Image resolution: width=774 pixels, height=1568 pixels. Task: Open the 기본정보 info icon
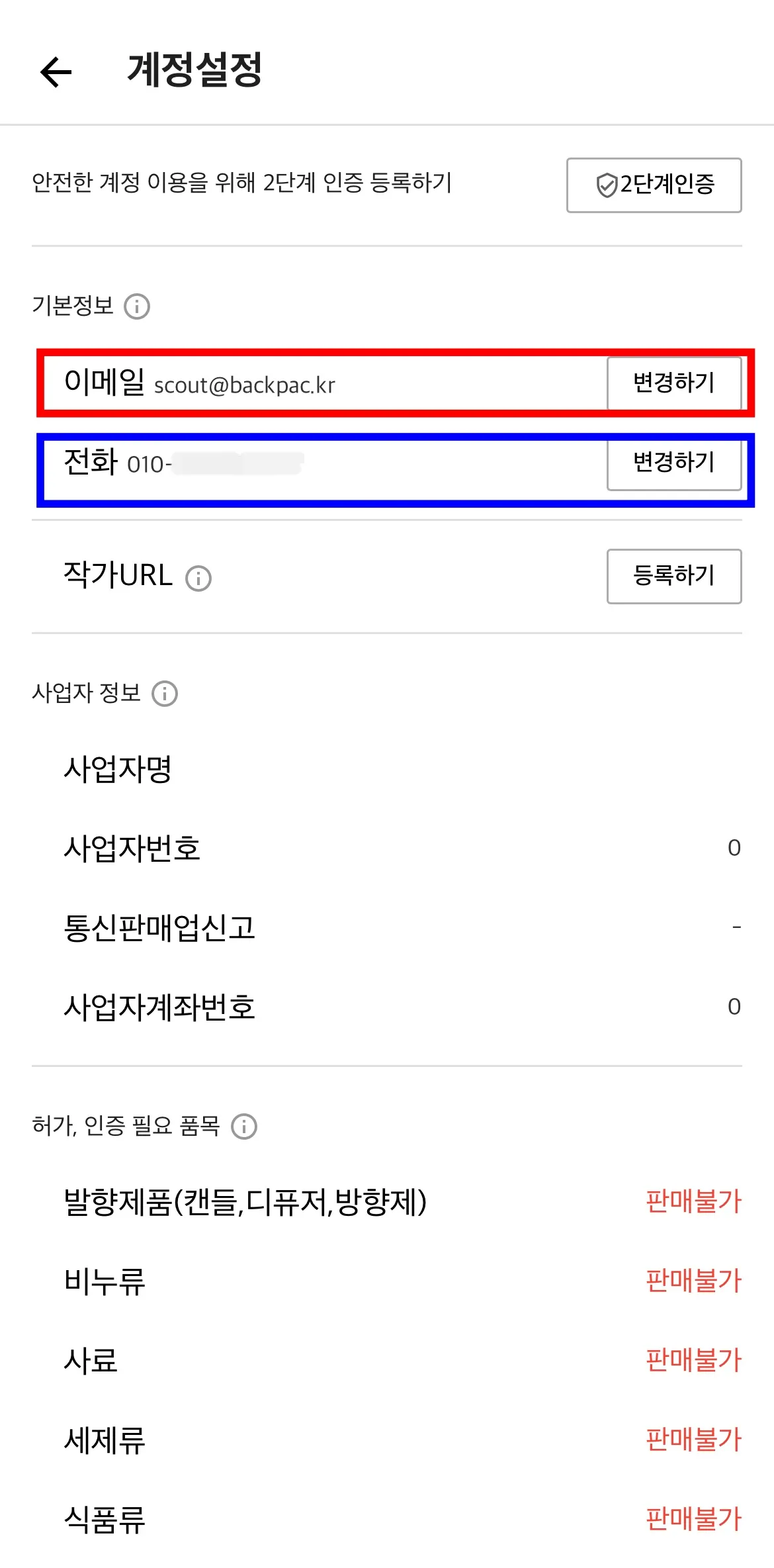point(137,306)
